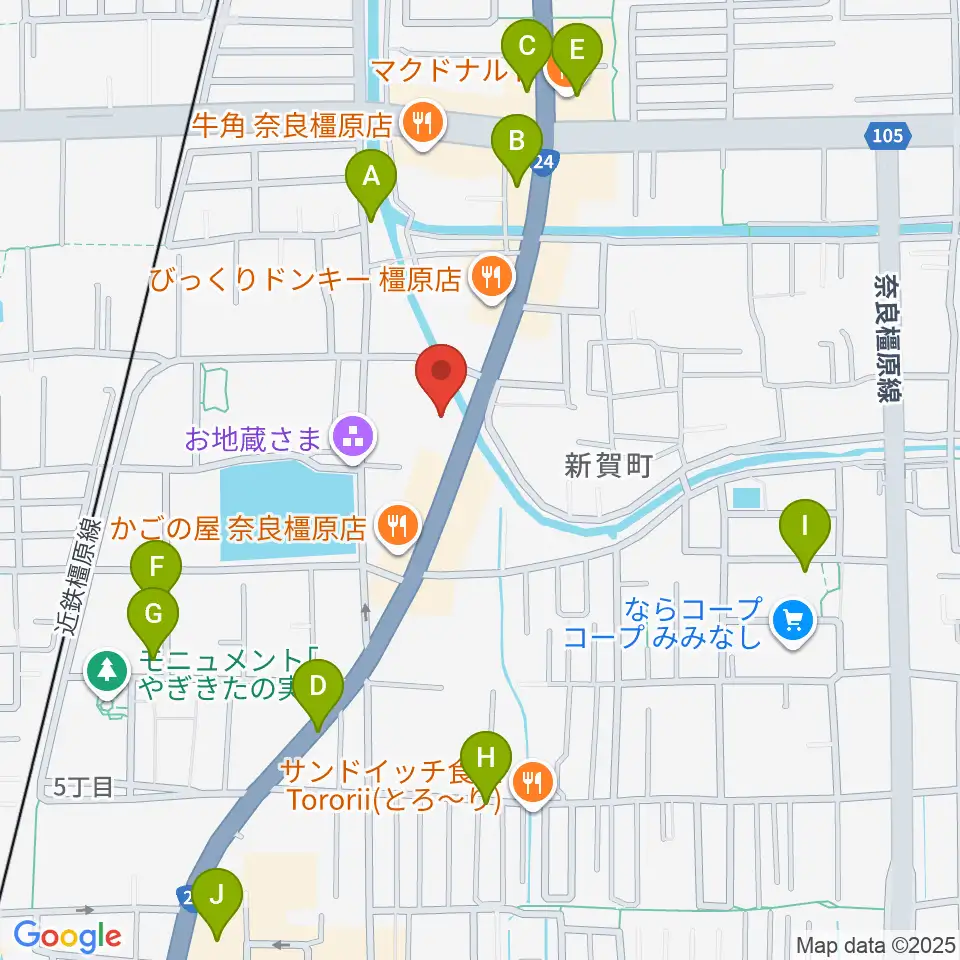The image size is (960, 960).
Task: Open びっくりドンキー 橿原店 restaurant pin
Action: coord(492,279)
